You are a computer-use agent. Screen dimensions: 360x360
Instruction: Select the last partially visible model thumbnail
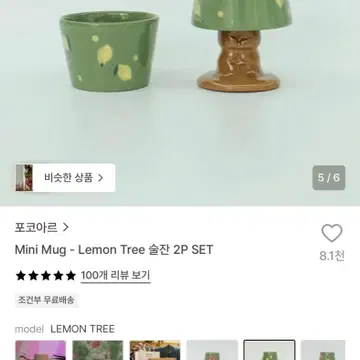click(323, 350)
